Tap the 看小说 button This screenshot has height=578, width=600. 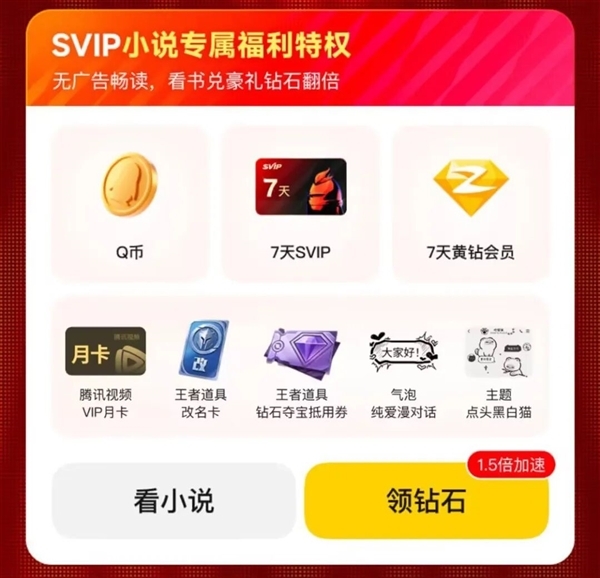(x=173, y=501)
